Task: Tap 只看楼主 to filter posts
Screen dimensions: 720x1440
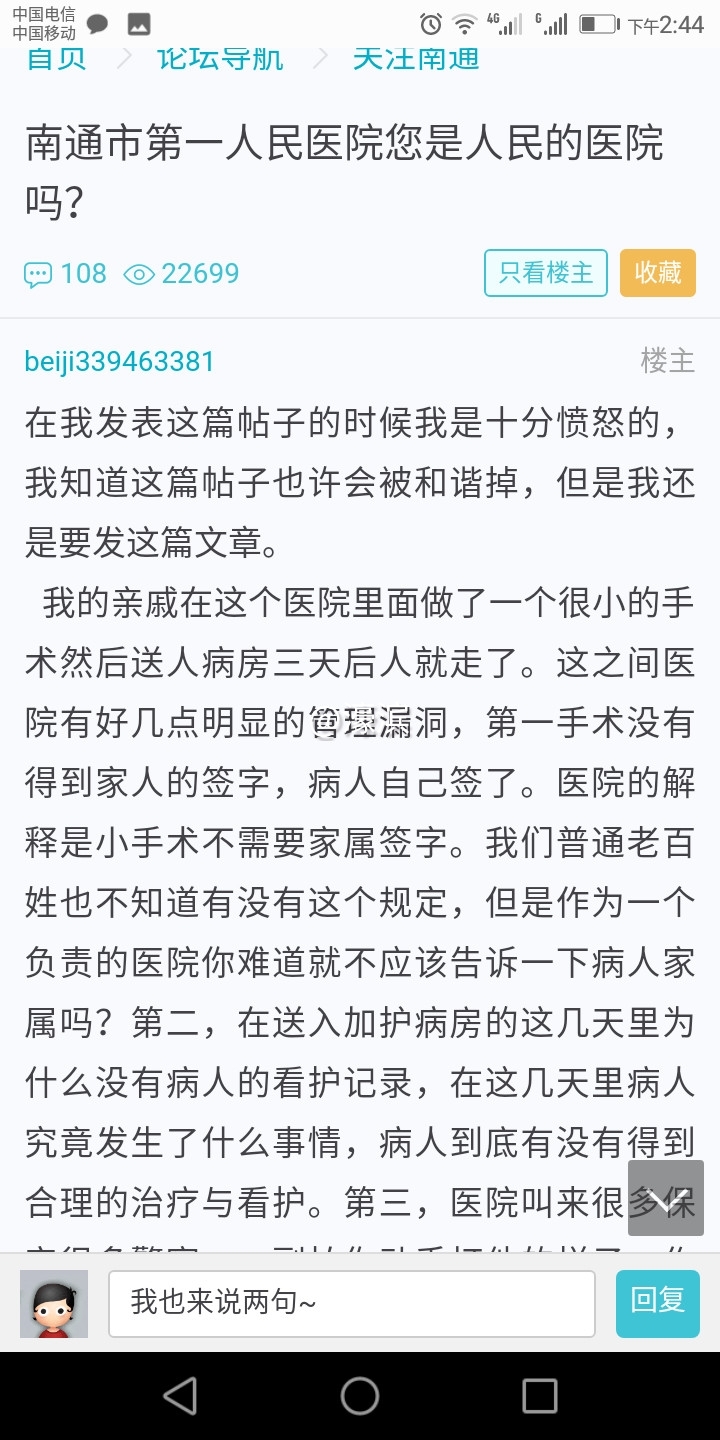Action: pyautogui.click(x=545, y=273)
